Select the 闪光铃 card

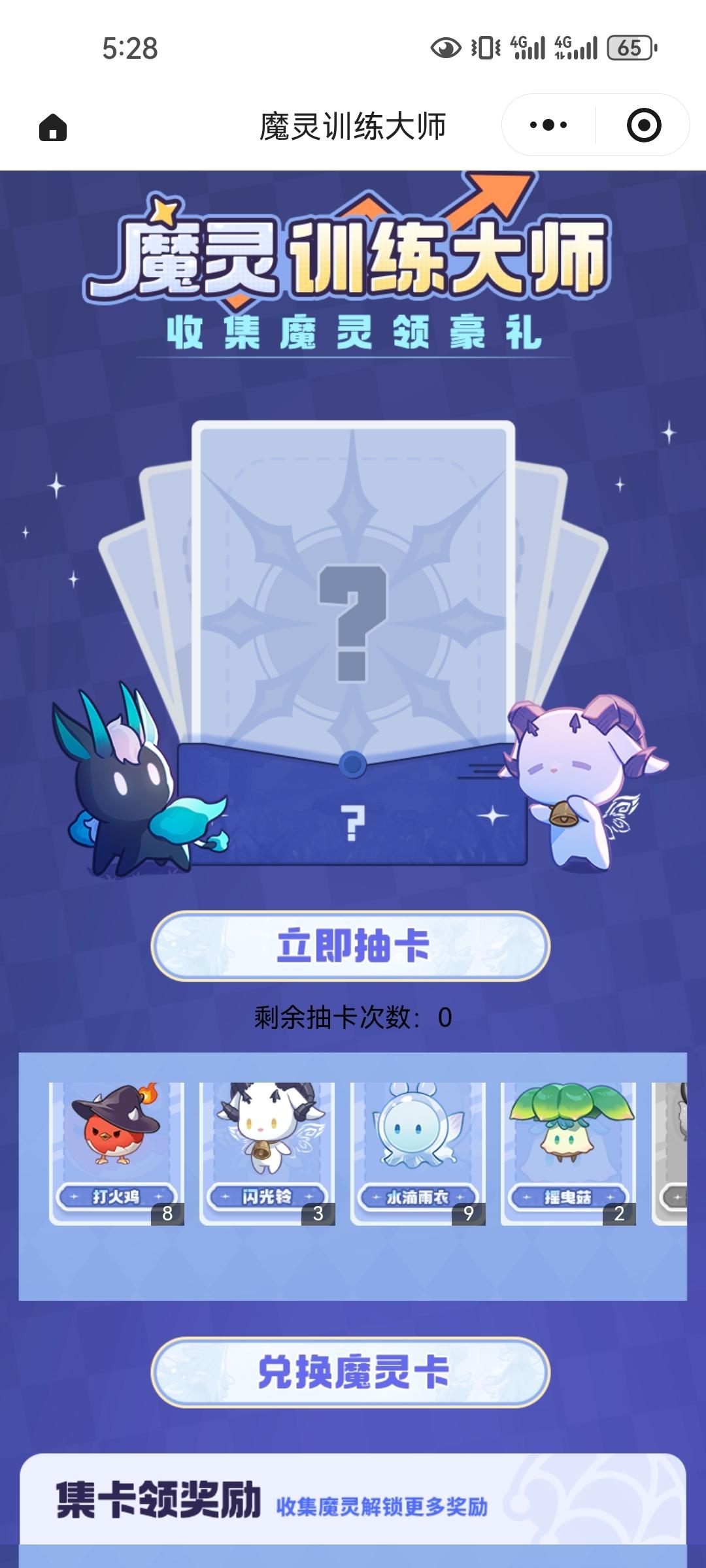pyautogui.click(x=267, y=1153)
